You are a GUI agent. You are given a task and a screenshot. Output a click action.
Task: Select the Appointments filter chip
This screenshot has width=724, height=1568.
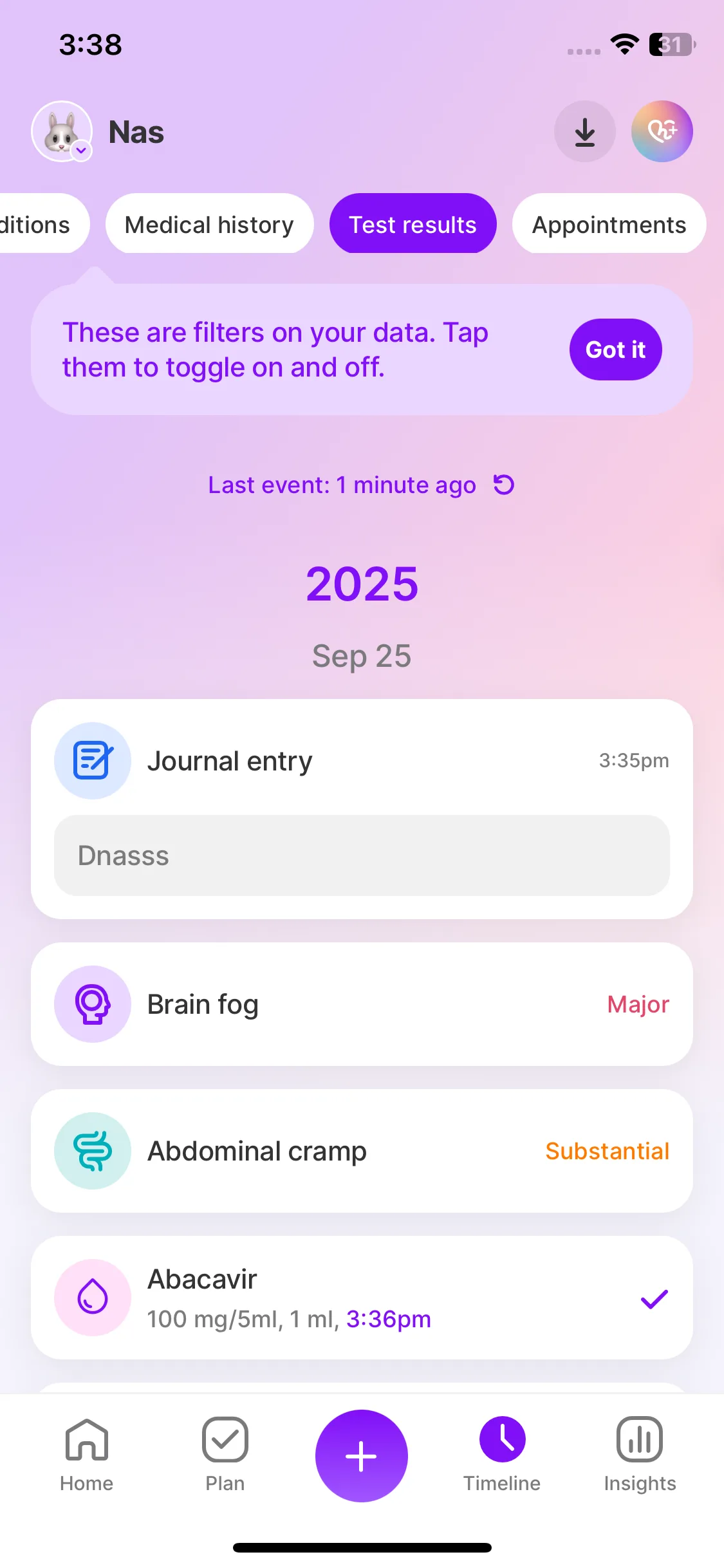(608, 224)
